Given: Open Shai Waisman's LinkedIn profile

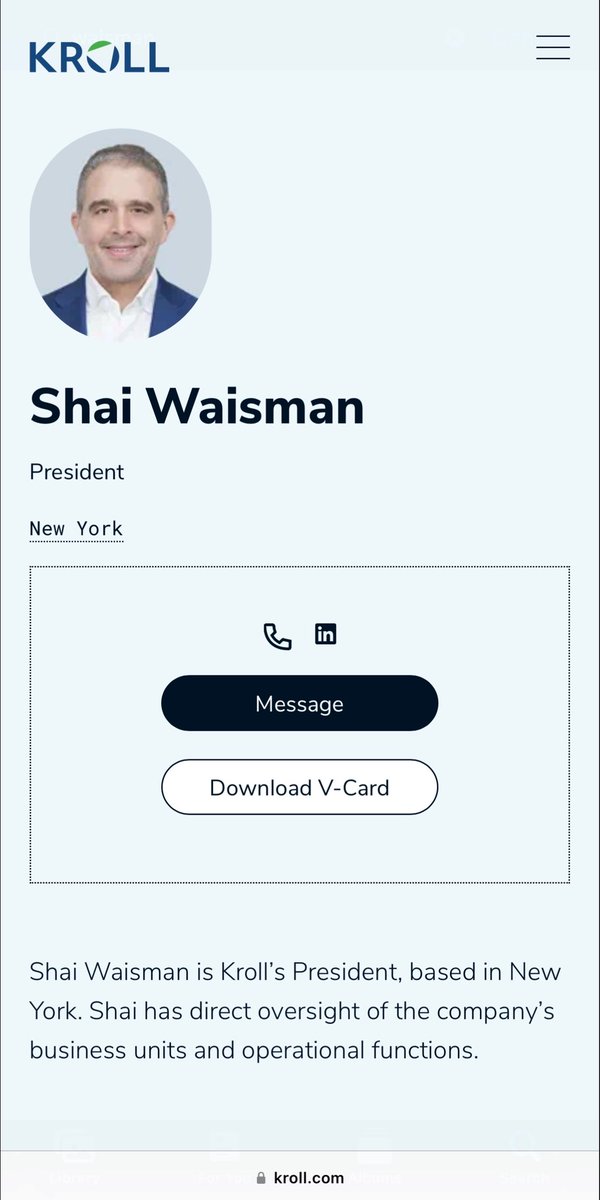Looking at the screenshot, I should coord(326,634).
